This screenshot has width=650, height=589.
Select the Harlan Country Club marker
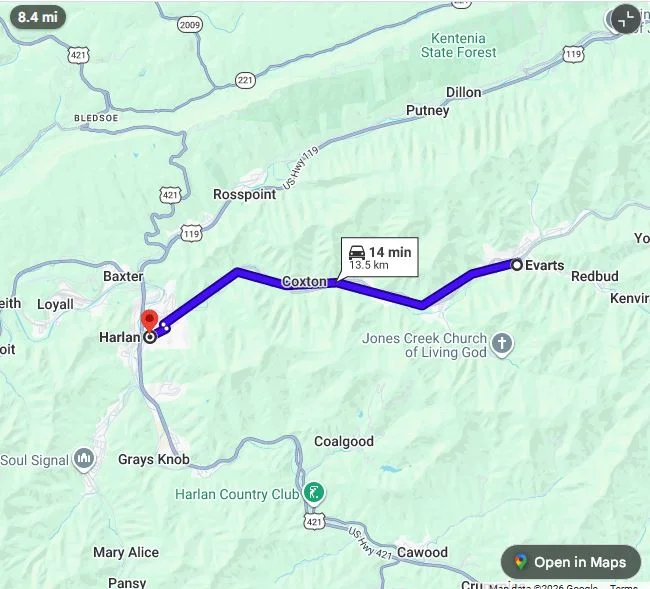point(315,493)
